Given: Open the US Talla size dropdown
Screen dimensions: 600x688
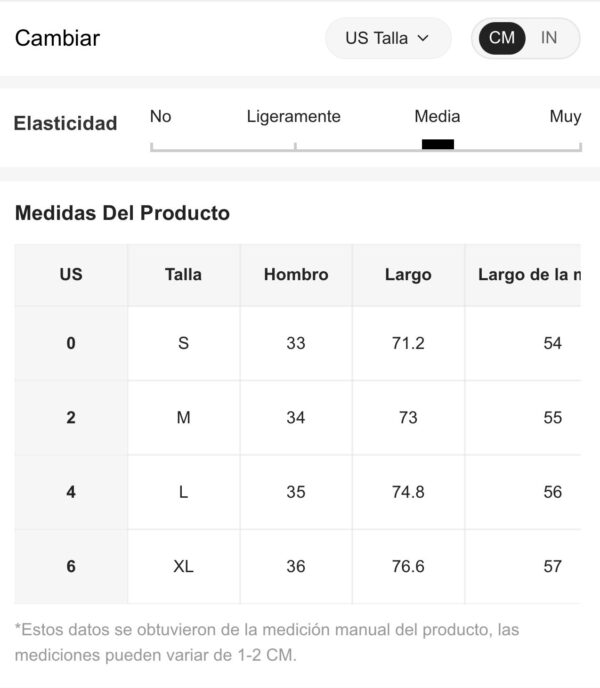Looking at the screenshot, I should [387, 38].
